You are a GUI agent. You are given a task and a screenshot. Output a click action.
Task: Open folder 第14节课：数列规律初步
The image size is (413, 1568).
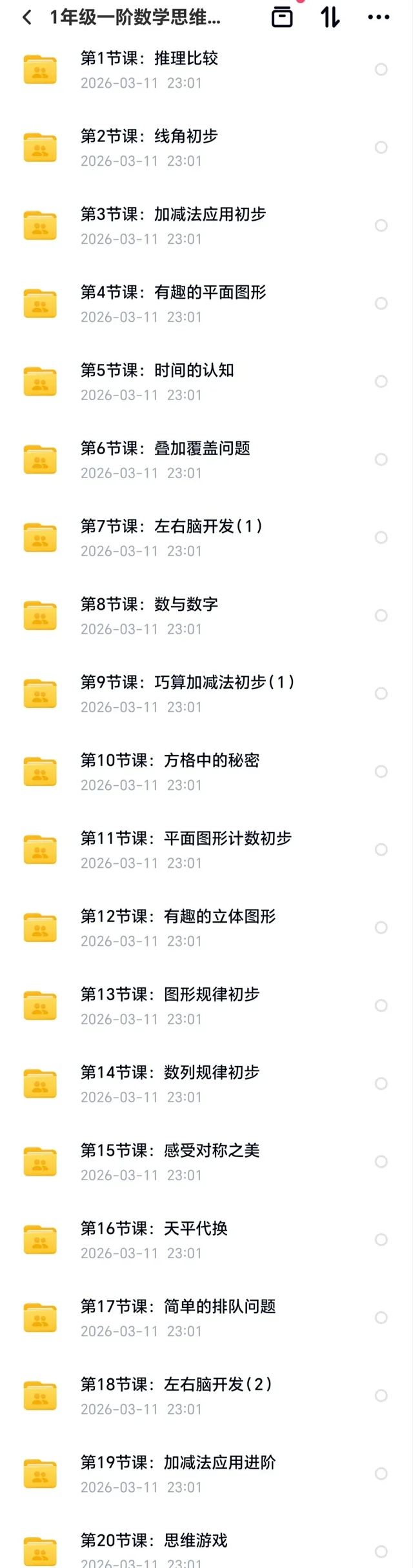click(x=170, y=1073)
